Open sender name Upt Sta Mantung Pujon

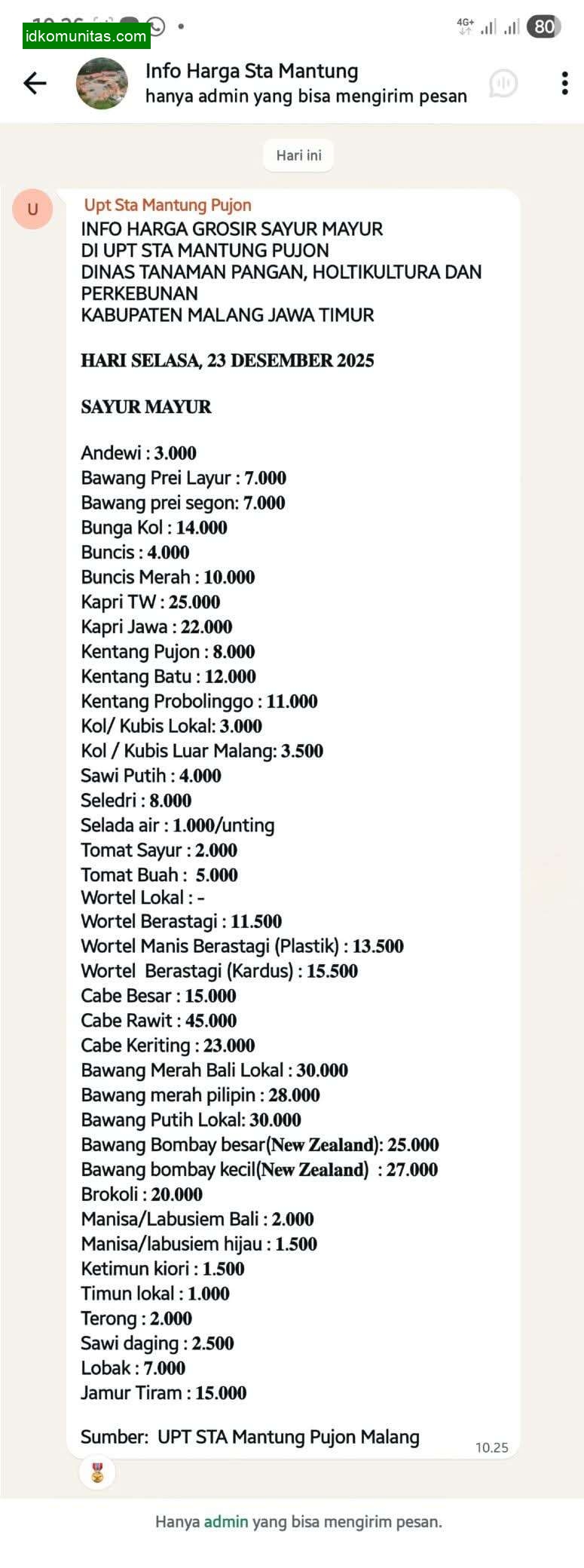pyautogui.click(x=167, y=205)
